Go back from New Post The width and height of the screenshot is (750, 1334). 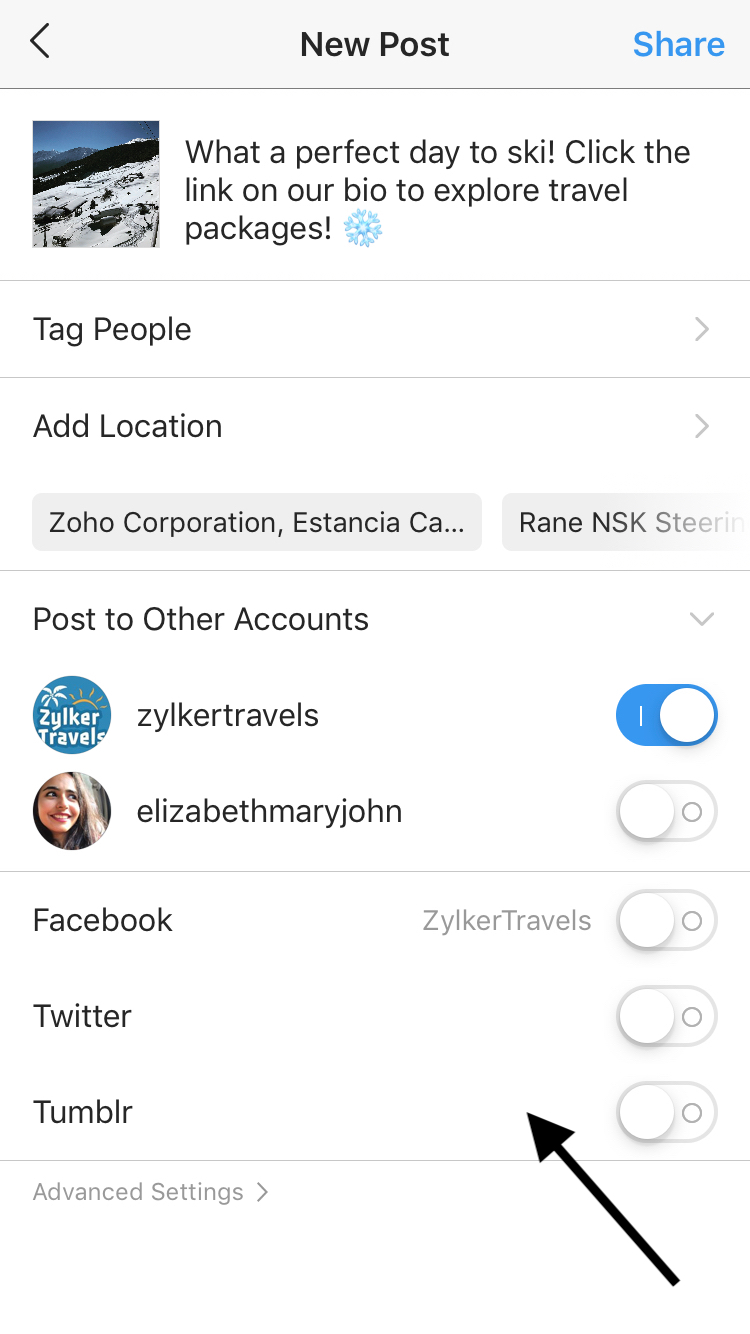(40, 44)
